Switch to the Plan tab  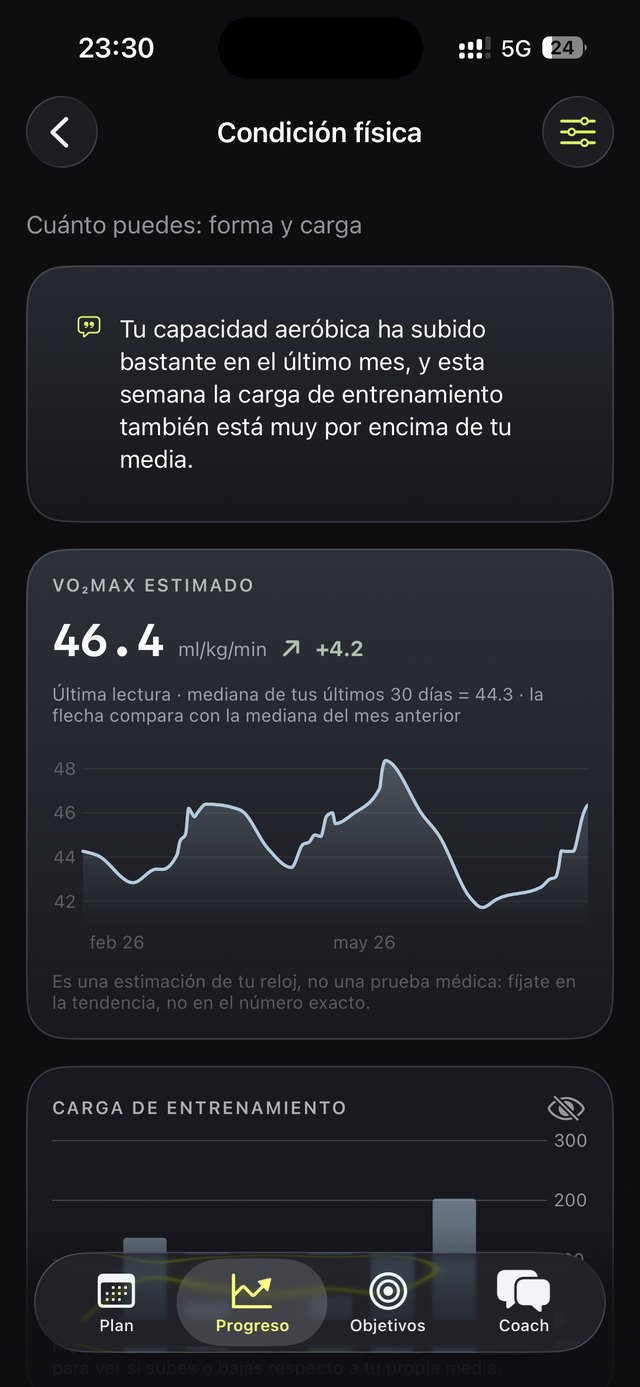116,1302
